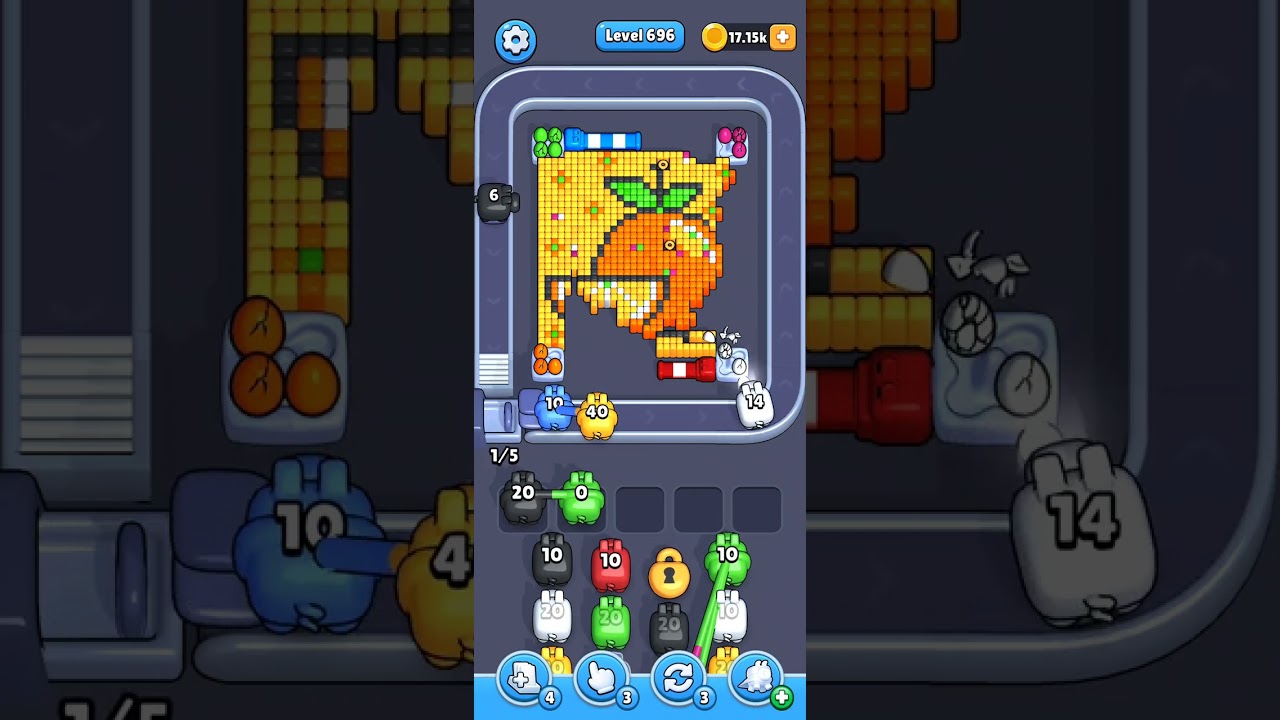1280x720 pixels.
Task: Use the shuffle booster
Action: point(678,678)
